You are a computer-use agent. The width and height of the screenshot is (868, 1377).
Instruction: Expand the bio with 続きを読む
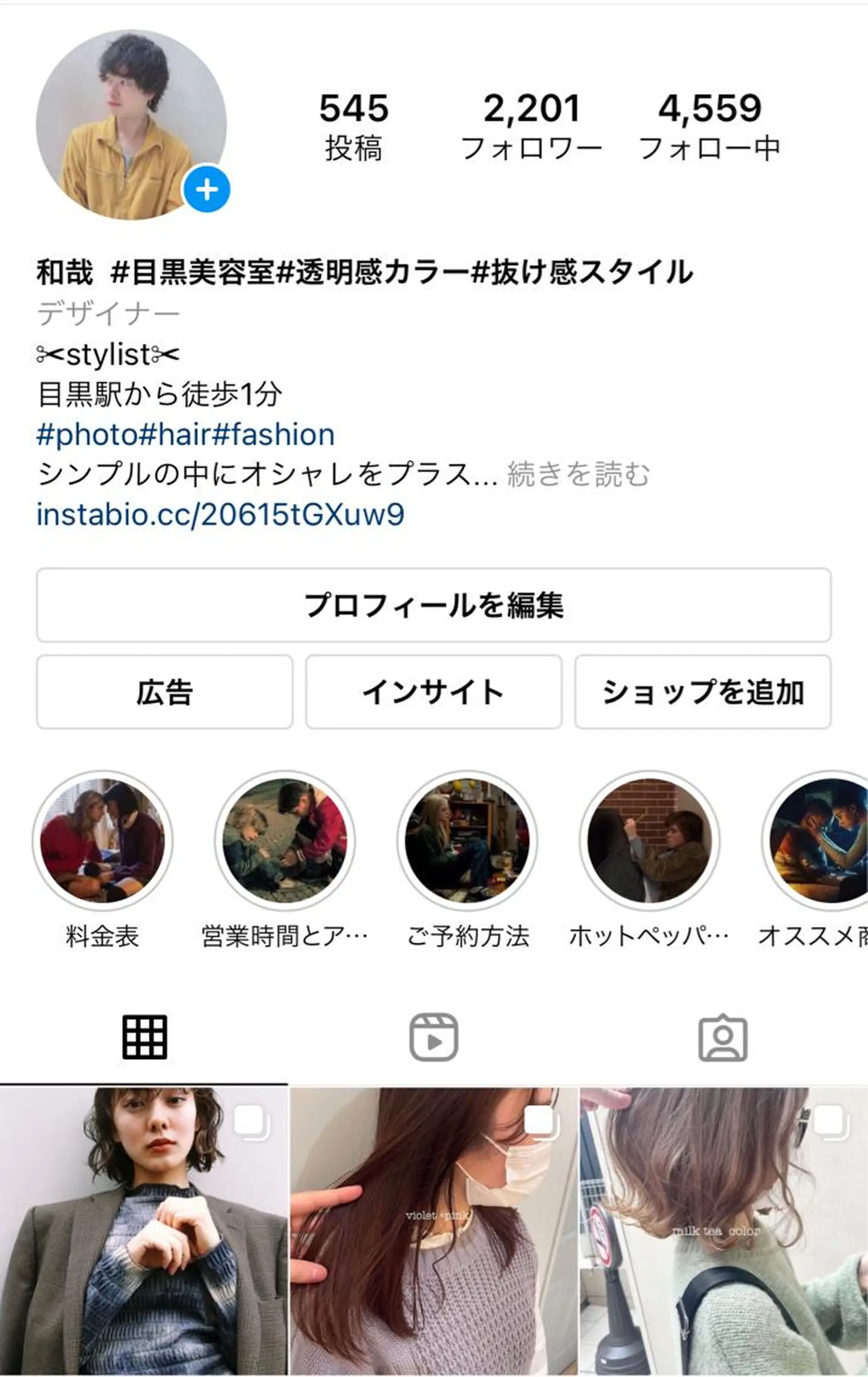(x=578, y=475)
